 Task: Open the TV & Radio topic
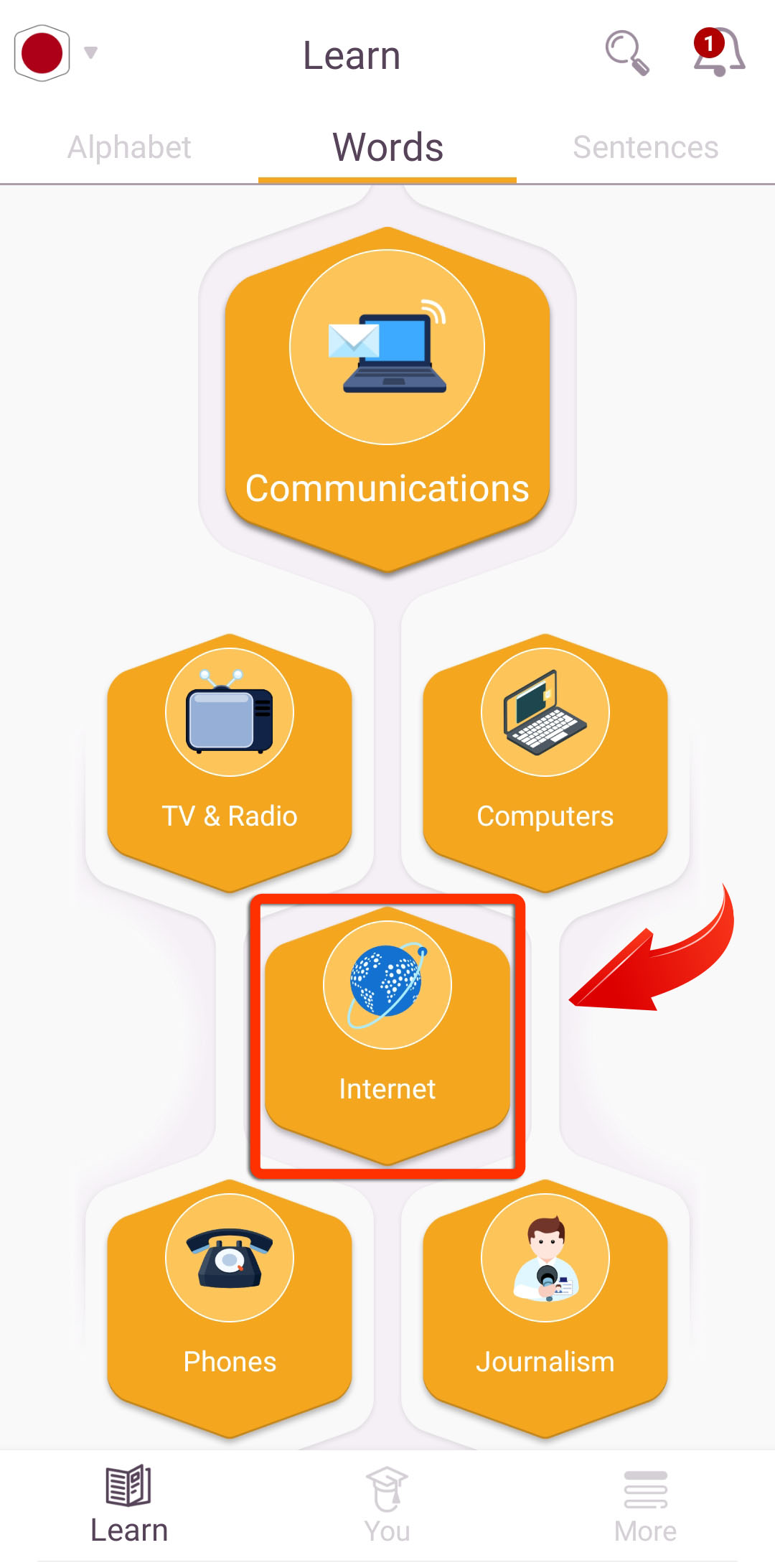click(x=230, y=762)
